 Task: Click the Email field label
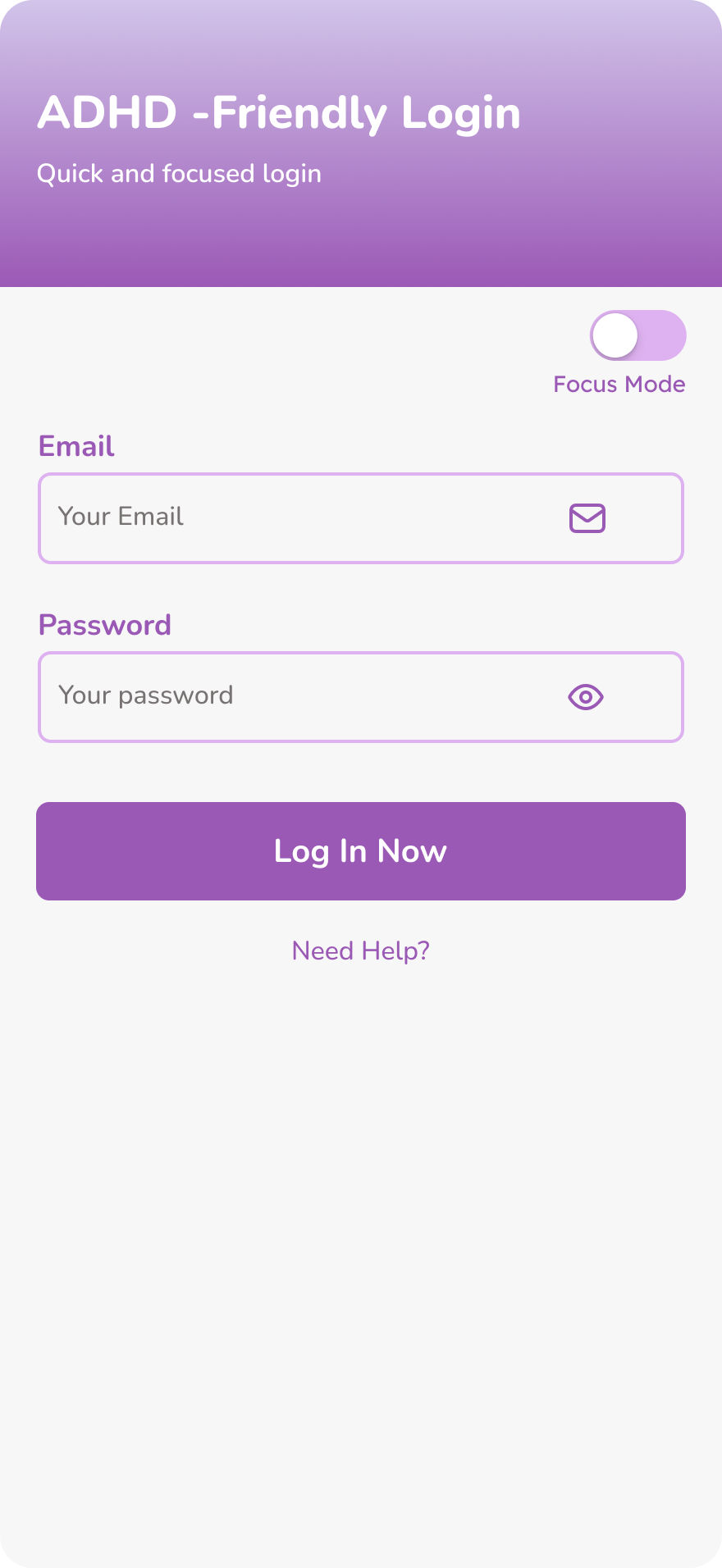pyautogui.click(x=76, y=447)
